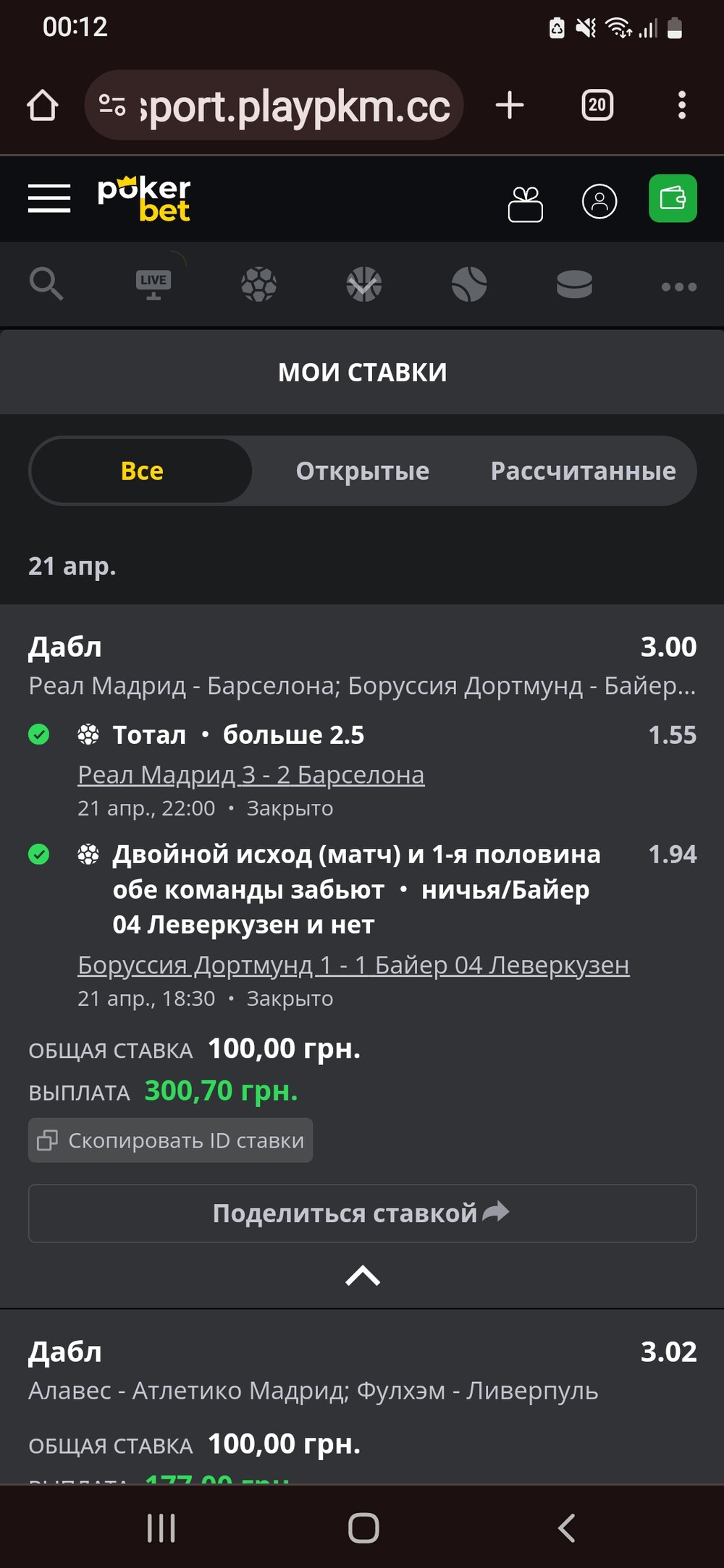Screen dimensions: 724x1568
Task: Select the tennis sport icon
Action: pyautogui.click(x=469, y=284)
